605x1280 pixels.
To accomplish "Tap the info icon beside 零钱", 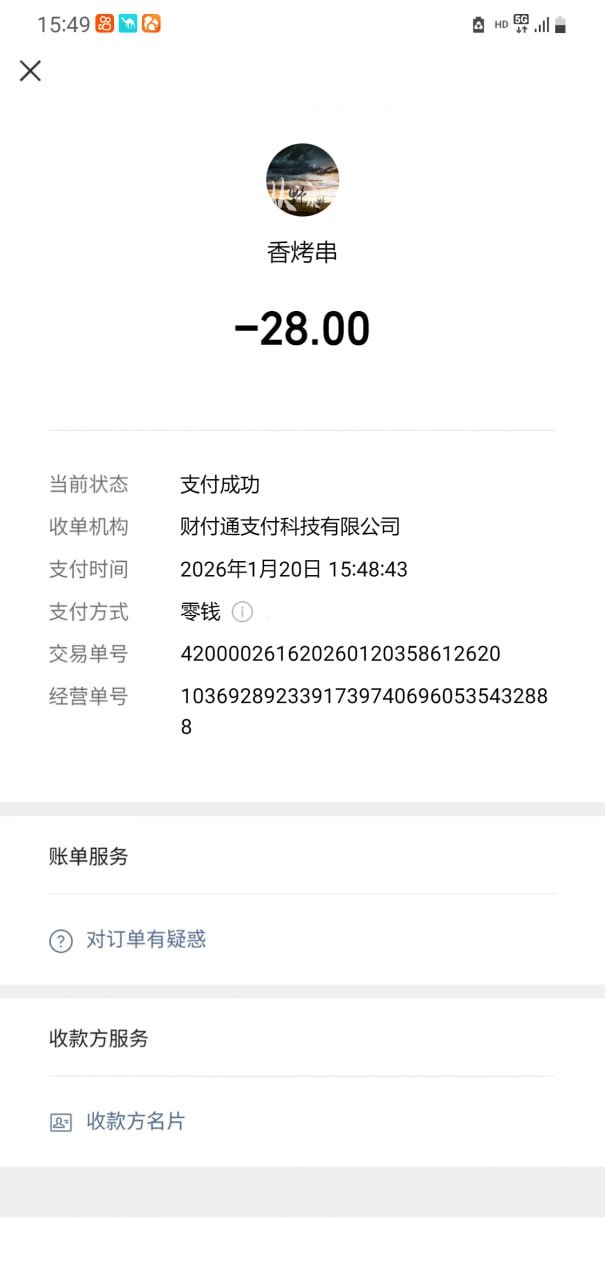I will [242, 611].
